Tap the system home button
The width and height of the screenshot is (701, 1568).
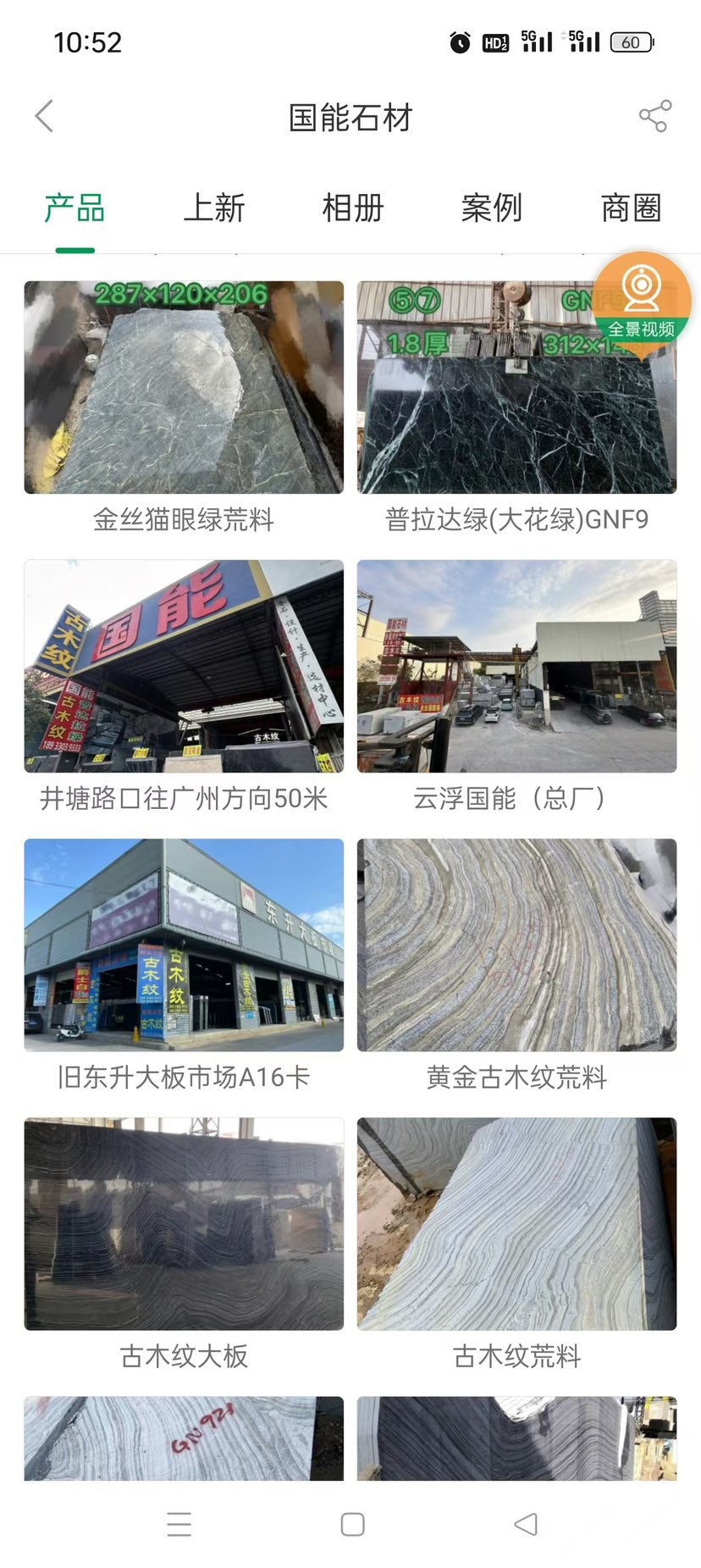tap(352, 1525)
